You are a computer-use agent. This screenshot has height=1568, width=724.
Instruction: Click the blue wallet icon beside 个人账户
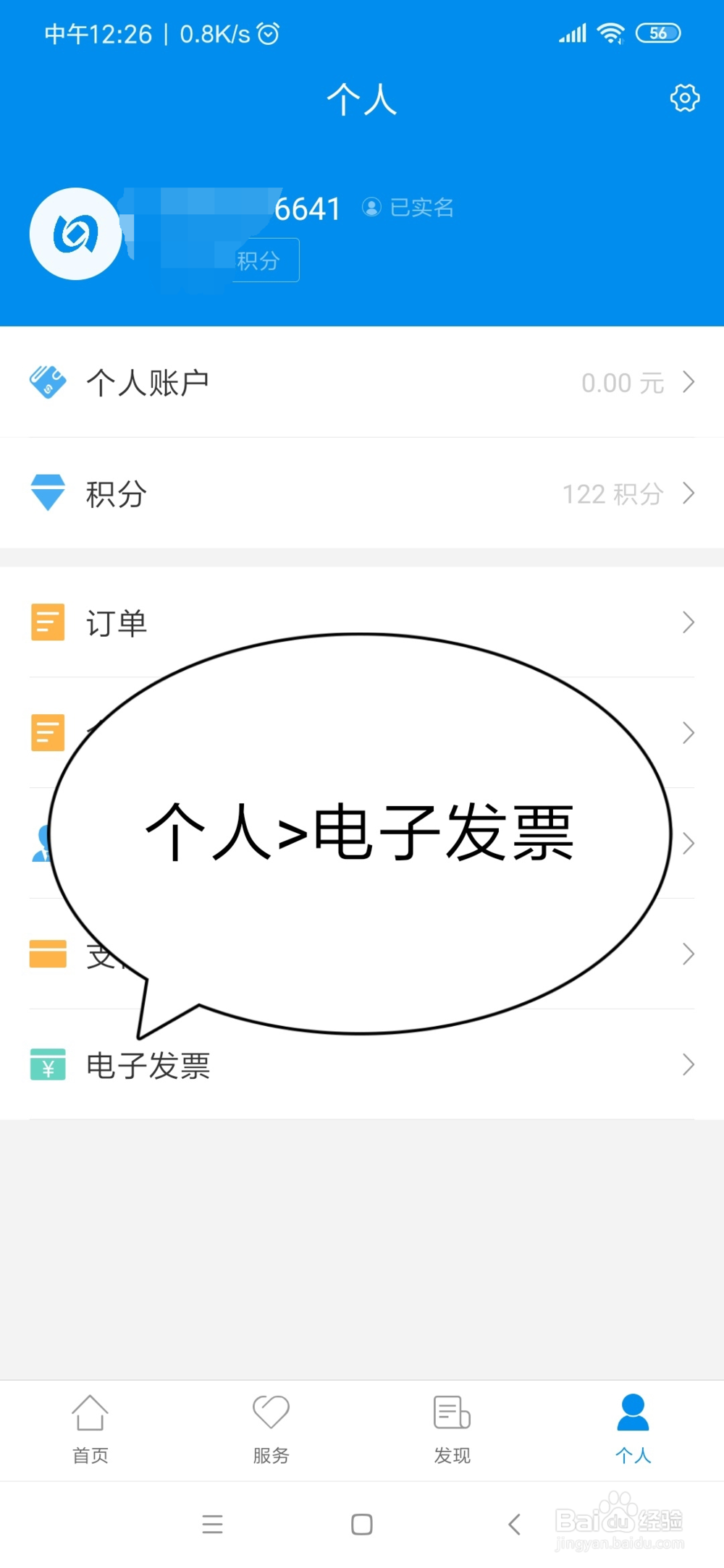[48, 381]
